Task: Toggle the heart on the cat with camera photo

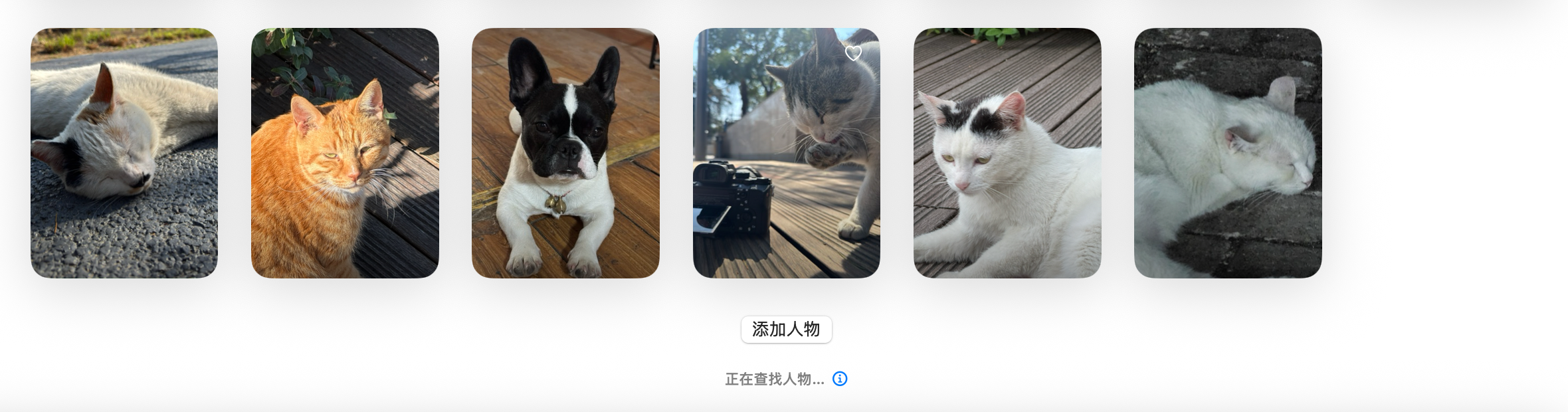Action: pos(853,53)
